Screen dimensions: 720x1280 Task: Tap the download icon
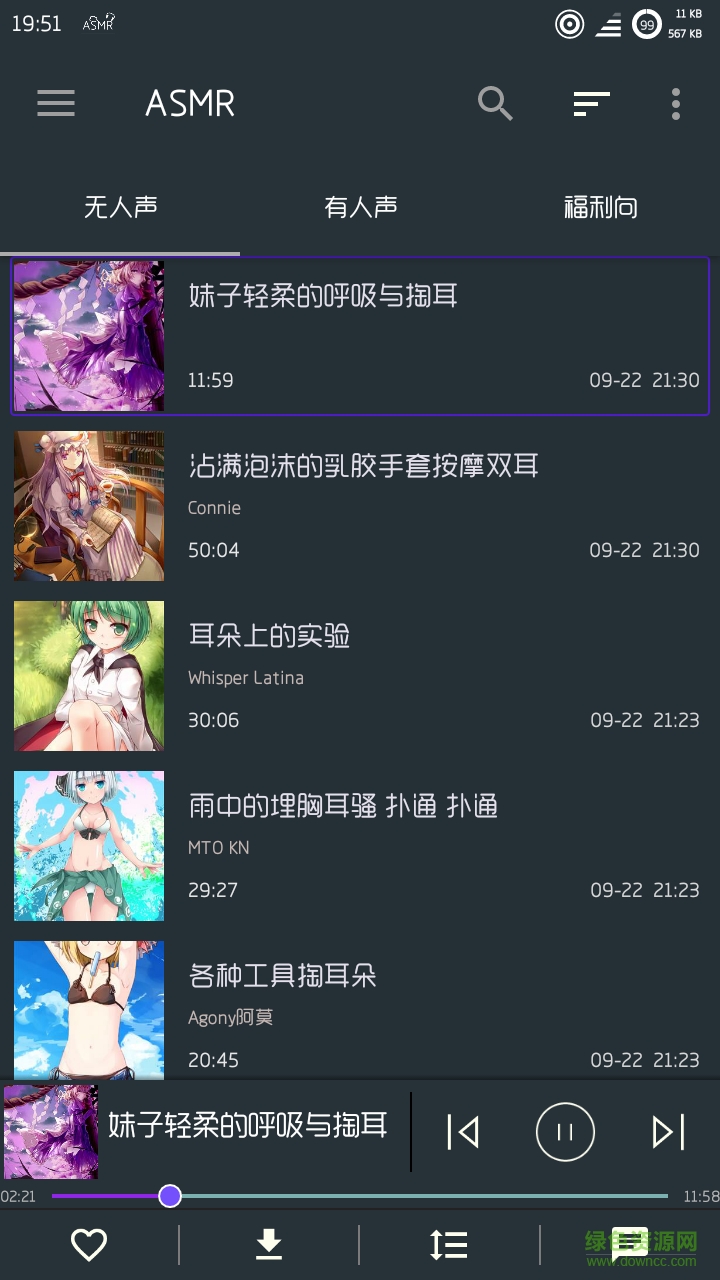pyautogui.click(x=268, y=1243)
